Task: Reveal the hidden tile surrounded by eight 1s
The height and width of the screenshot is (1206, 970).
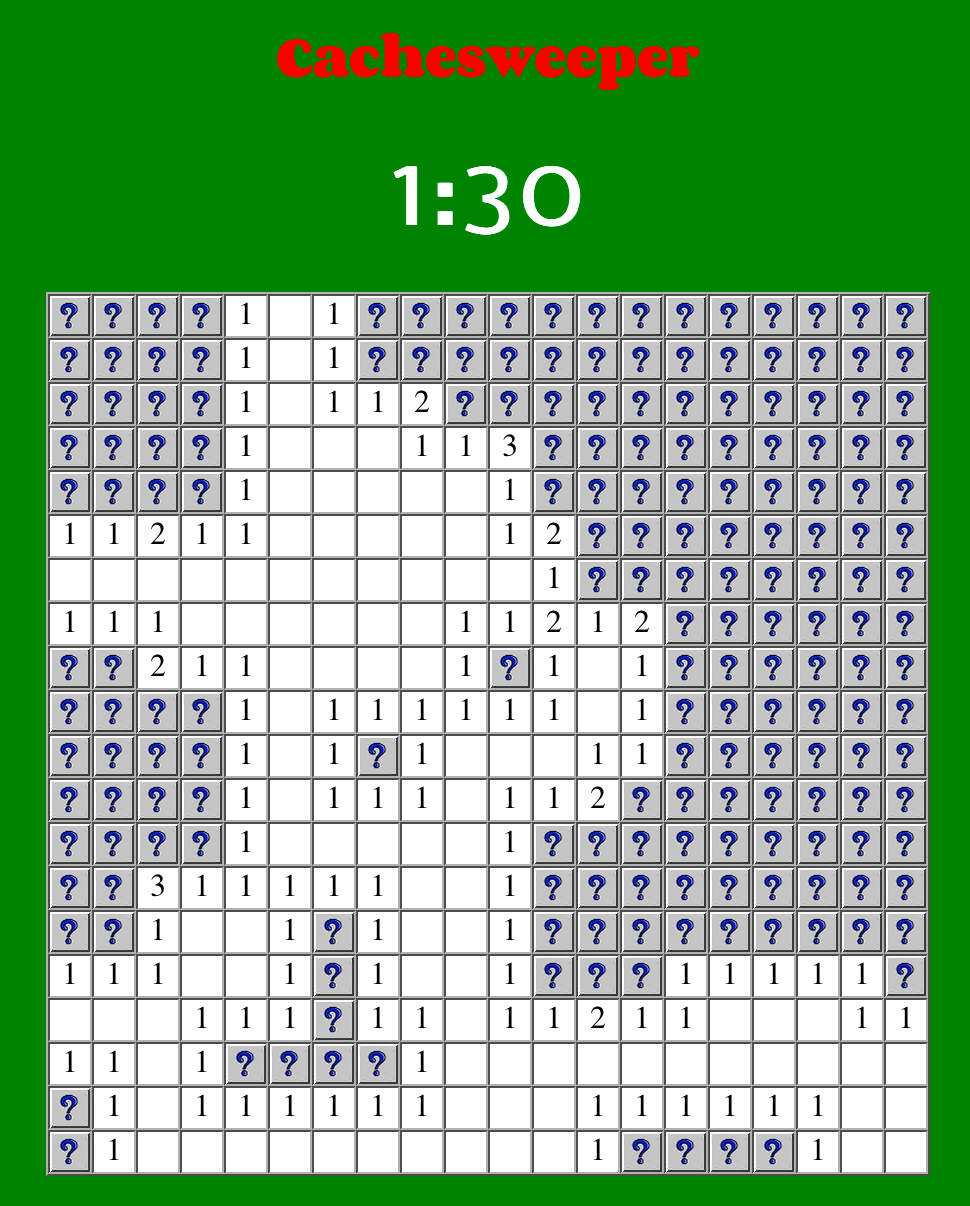Action: pos(378,757)
